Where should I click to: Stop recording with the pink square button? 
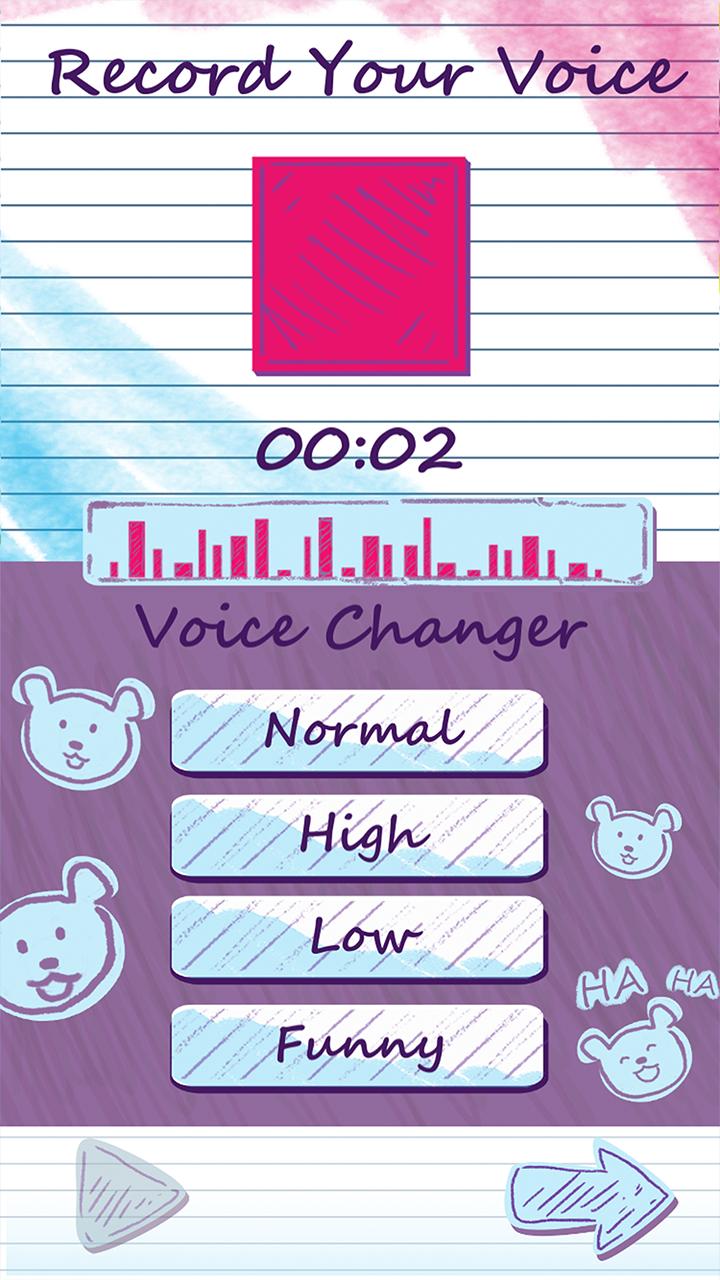pyautogui.click(x=360, y=265)
